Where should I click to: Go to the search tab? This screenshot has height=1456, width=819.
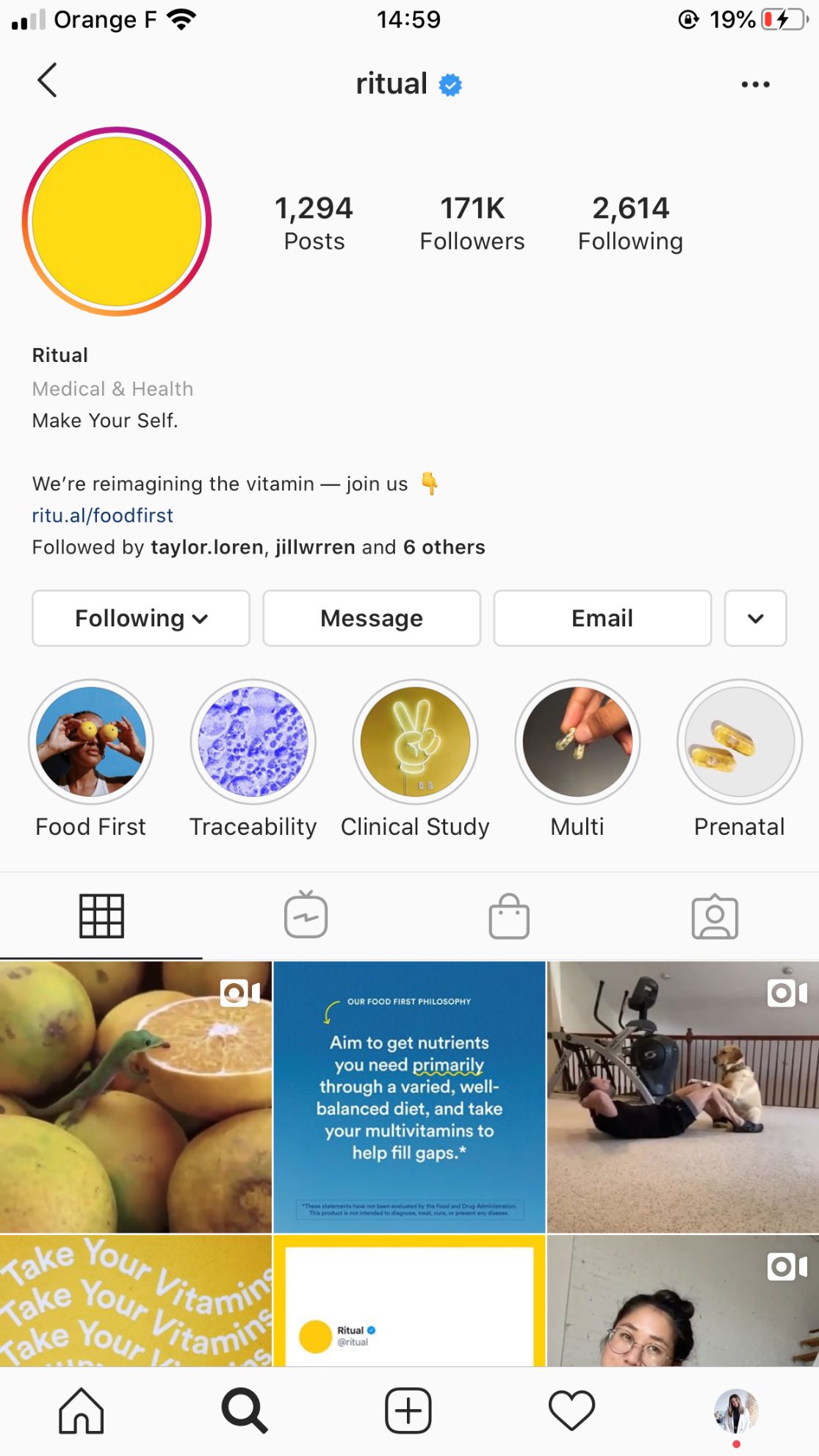244,1410
